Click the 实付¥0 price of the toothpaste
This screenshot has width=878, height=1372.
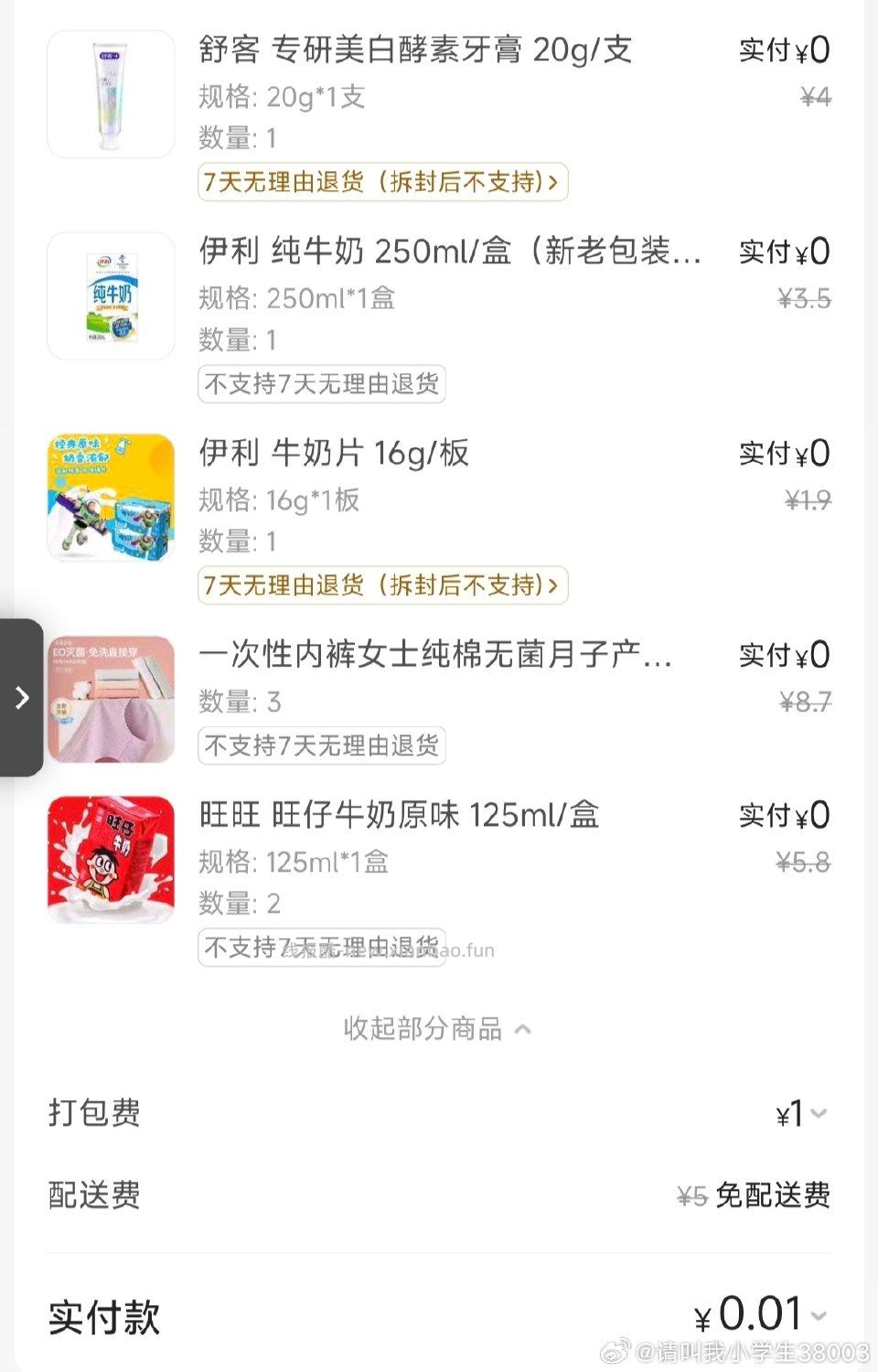point(783,50)
